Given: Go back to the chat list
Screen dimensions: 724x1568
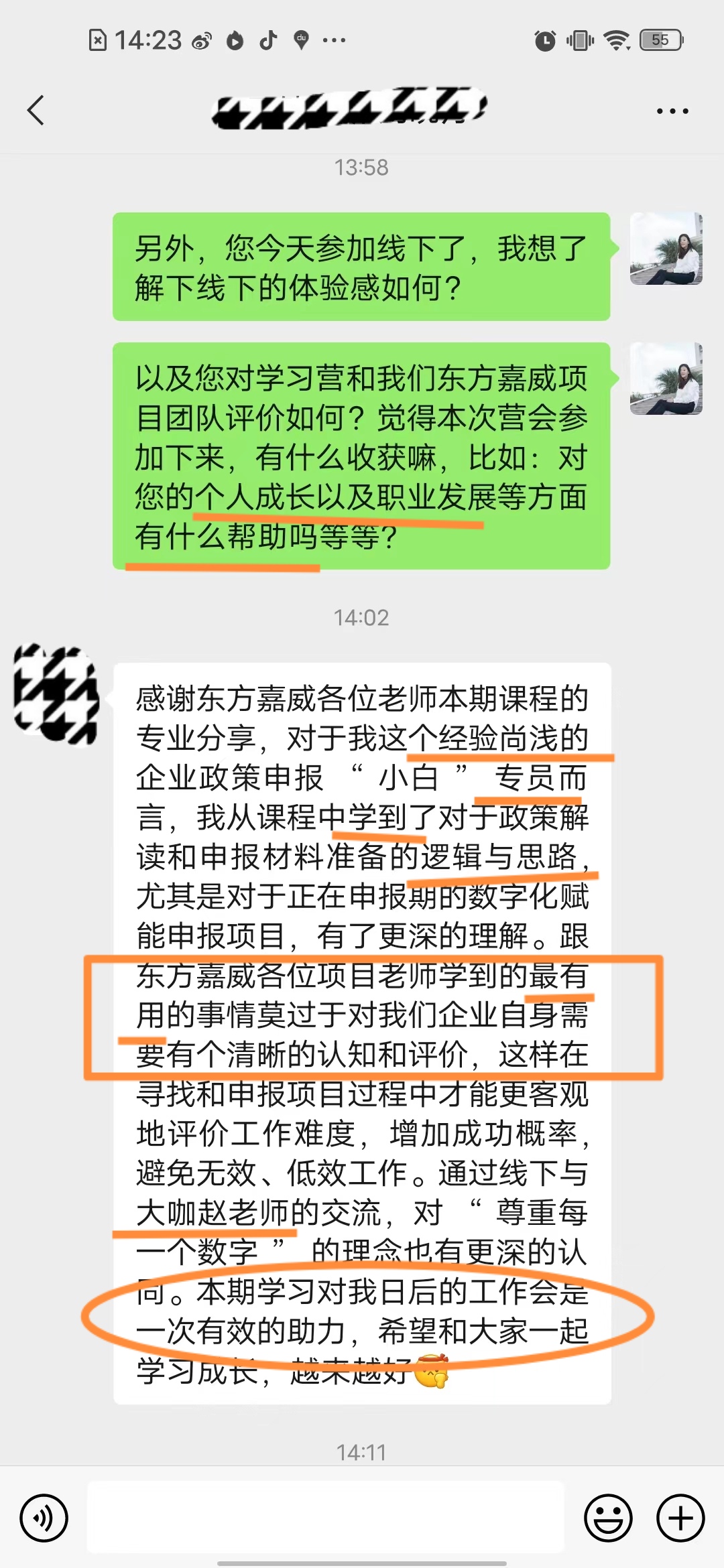Looking at the screenshot, I should click(36, 111).
